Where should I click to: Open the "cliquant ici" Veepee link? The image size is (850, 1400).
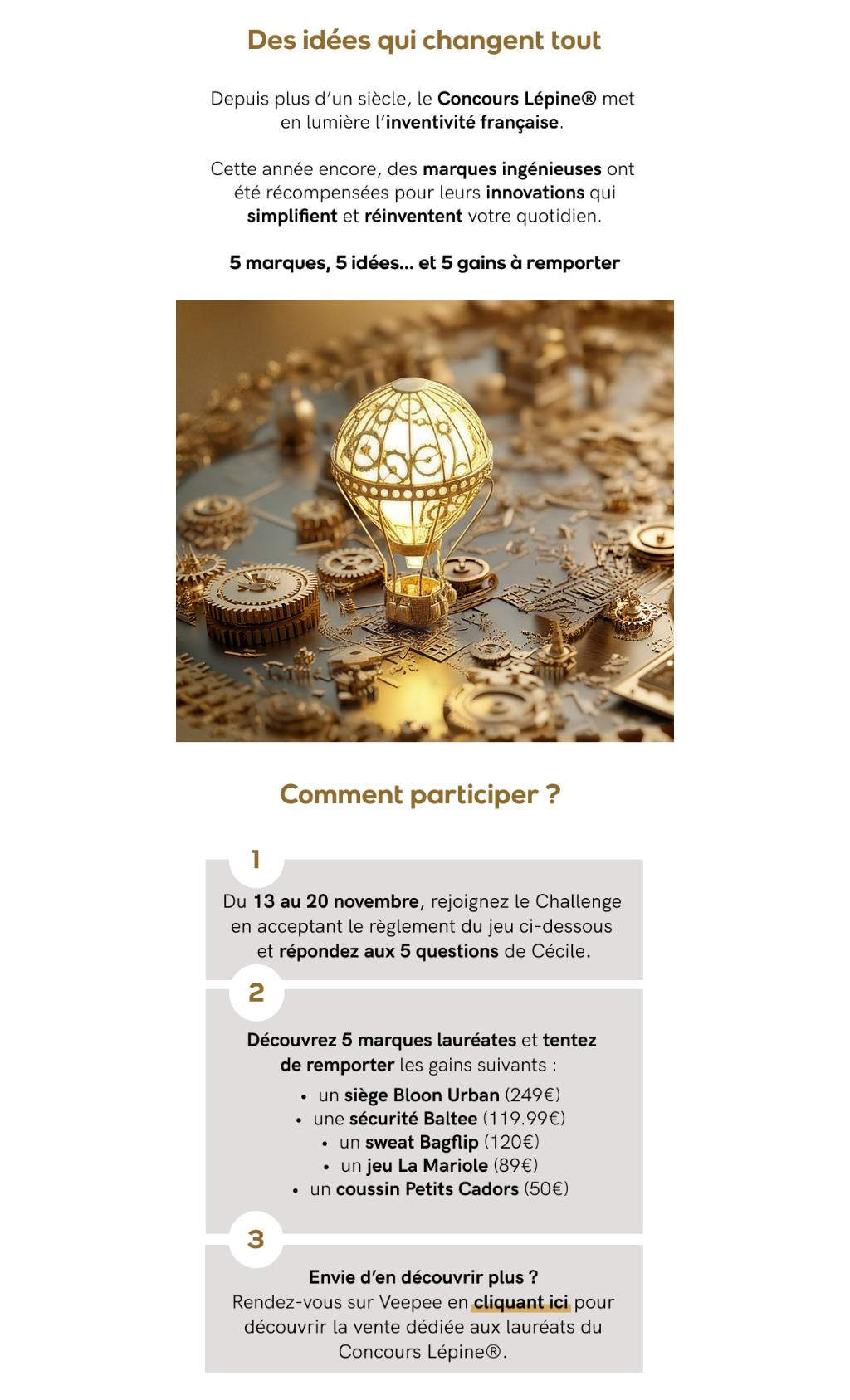pos(520,1302)
